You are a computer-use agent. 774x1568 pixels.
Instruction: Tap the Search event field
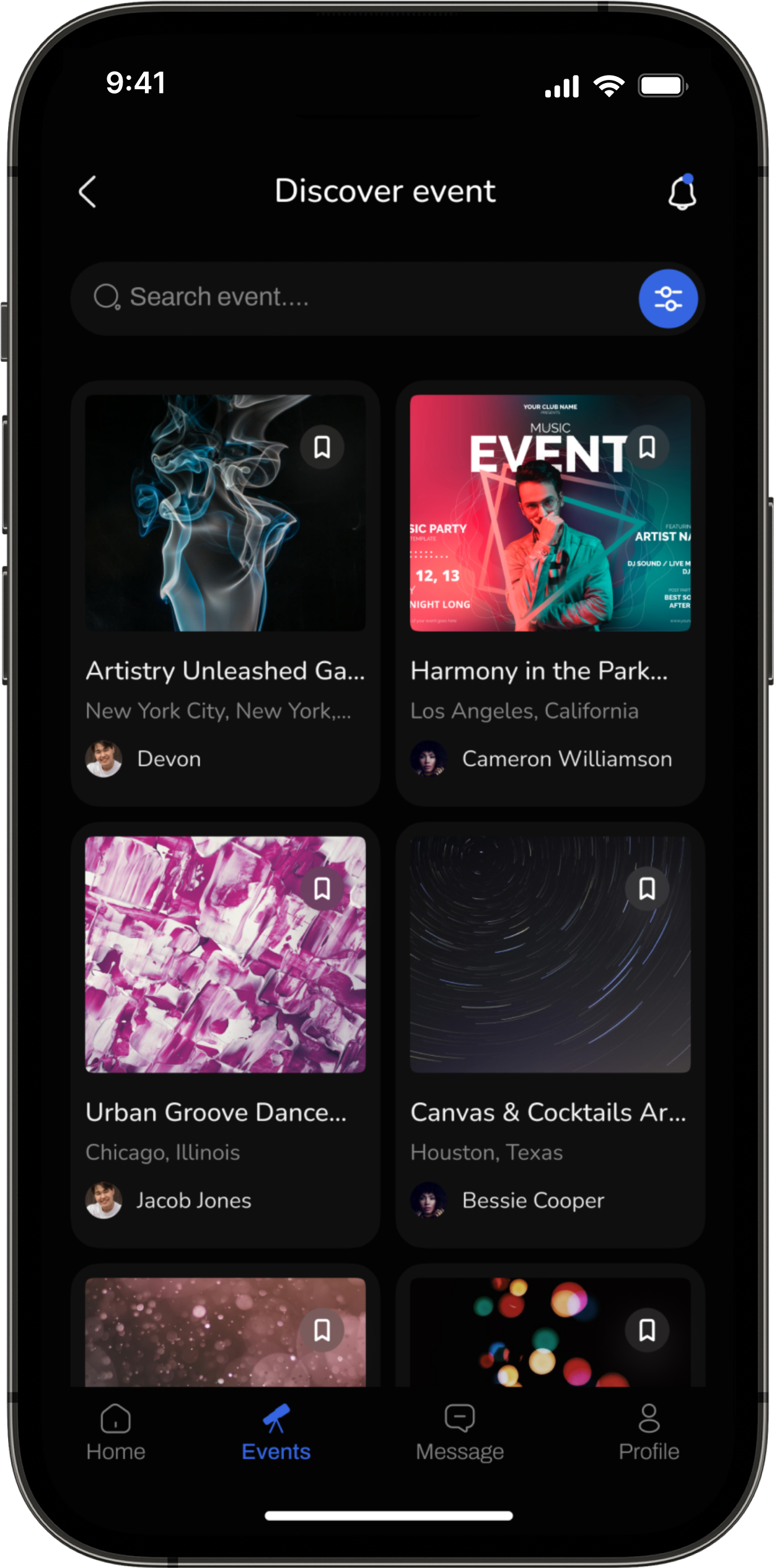click(359, 297)
